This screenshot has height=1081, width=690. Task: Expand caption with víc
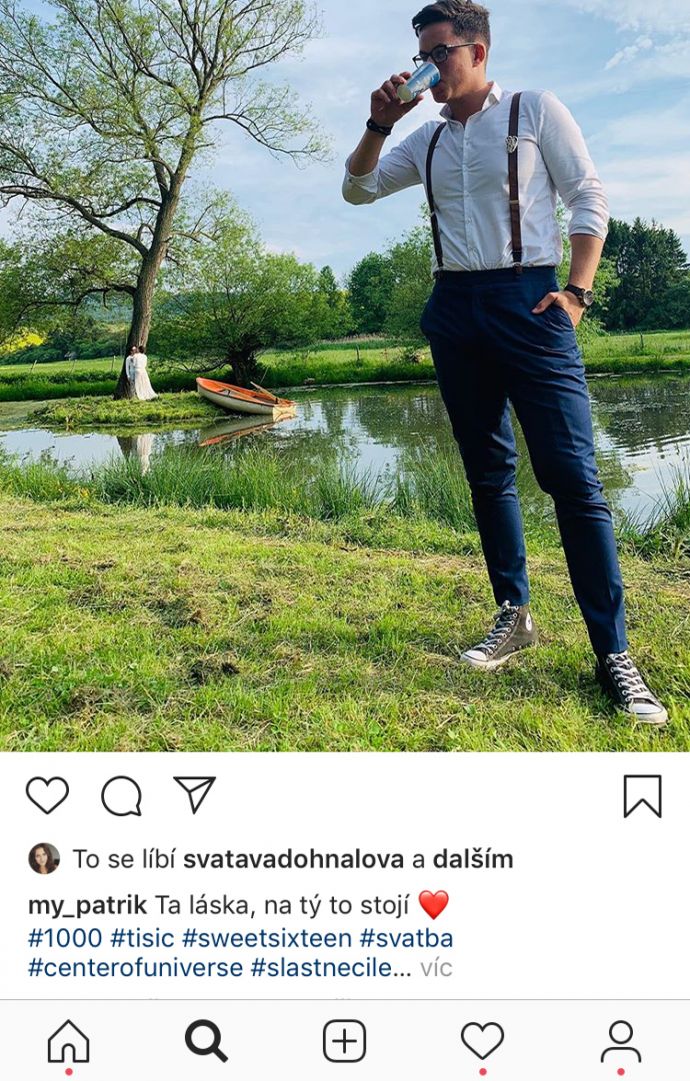pos(436,968)
